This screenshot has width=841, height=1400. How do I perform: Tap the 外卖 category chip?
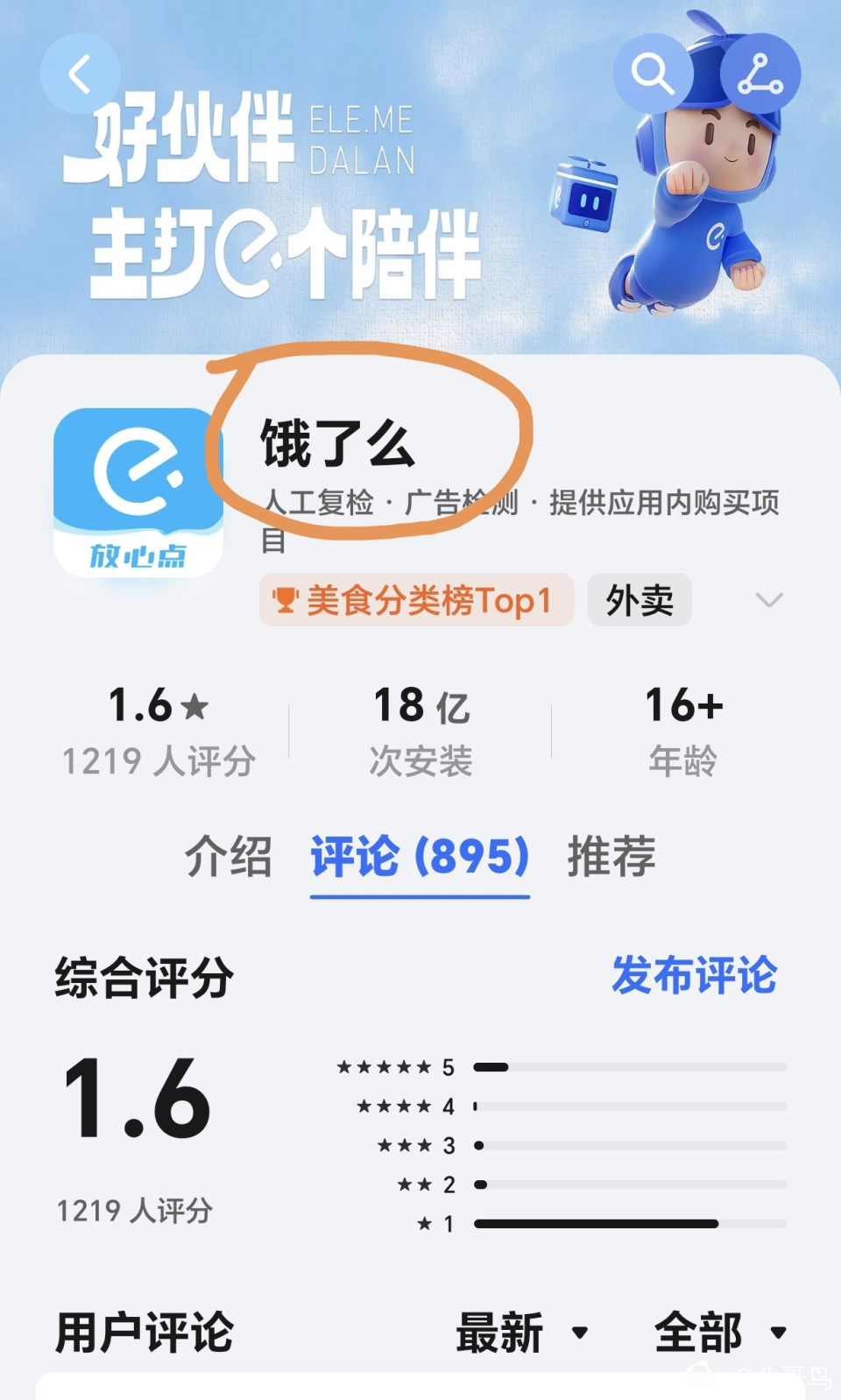tap(640, 600)
